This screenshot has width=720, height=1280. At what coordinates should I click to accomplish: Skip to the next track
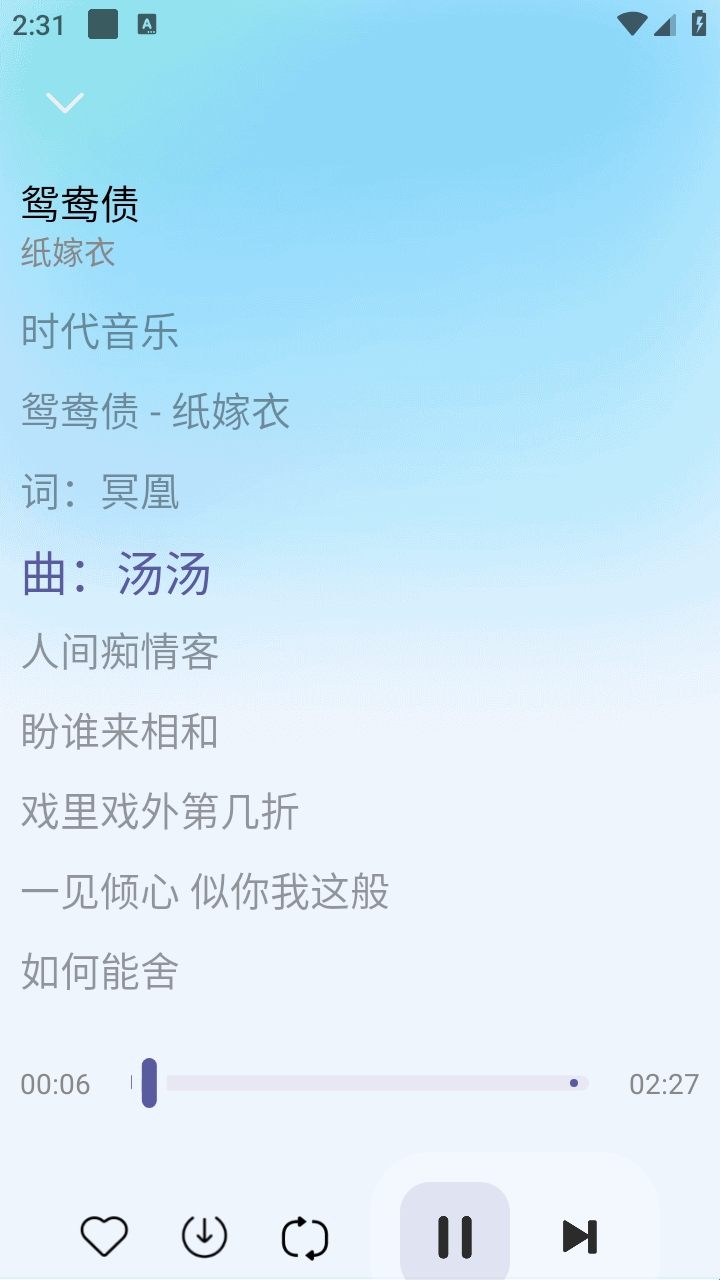(579, 1237)
